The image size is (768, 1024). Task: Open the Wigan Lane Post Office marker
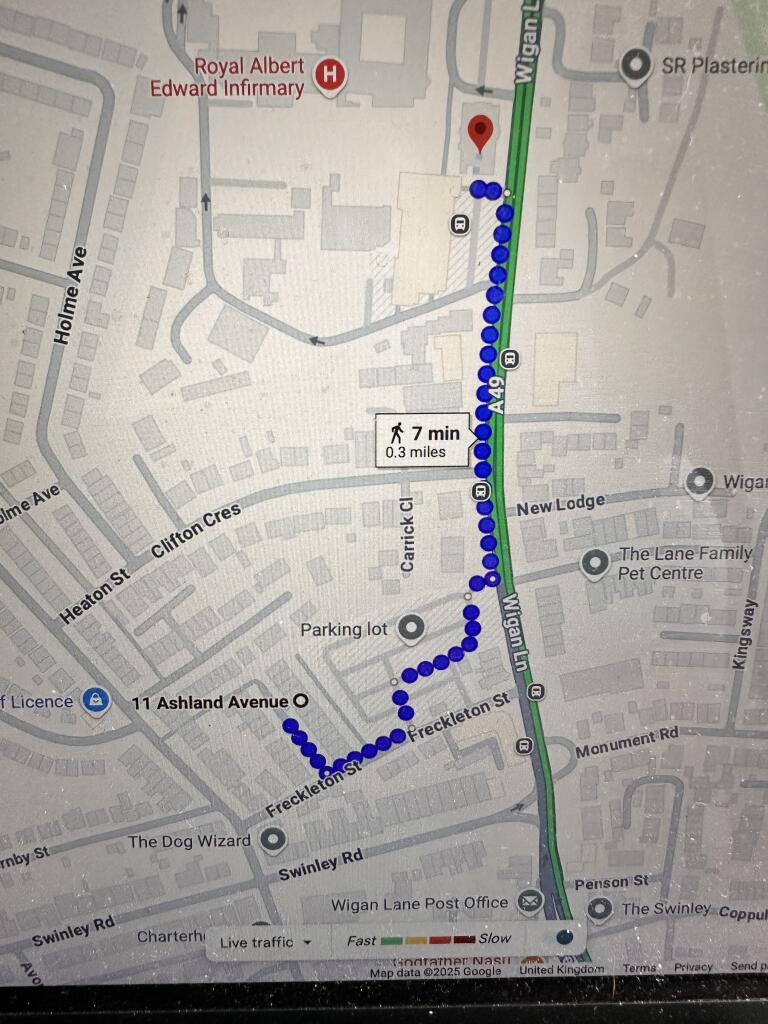(529, 903)
